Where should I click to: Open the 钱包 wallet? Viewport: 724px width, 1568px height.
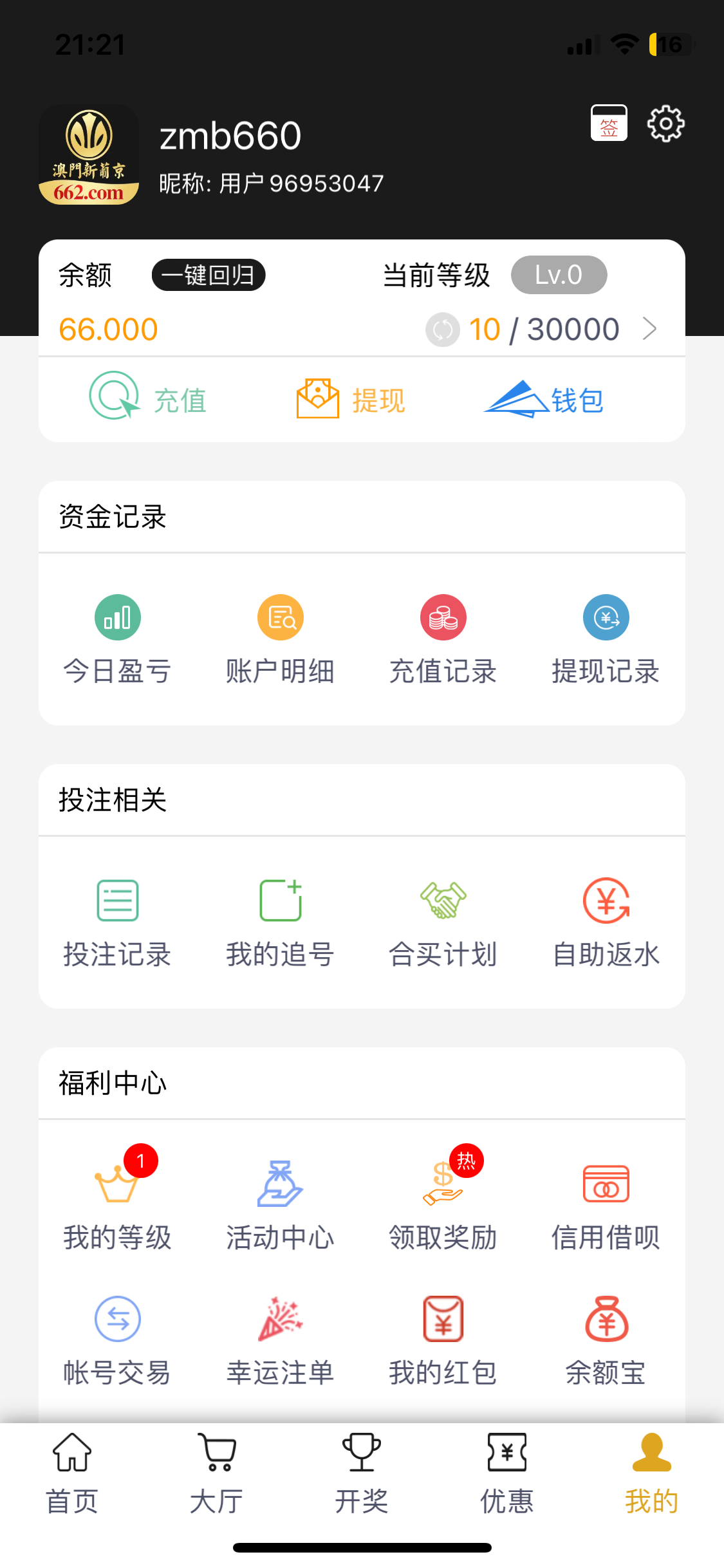[544, 399]
